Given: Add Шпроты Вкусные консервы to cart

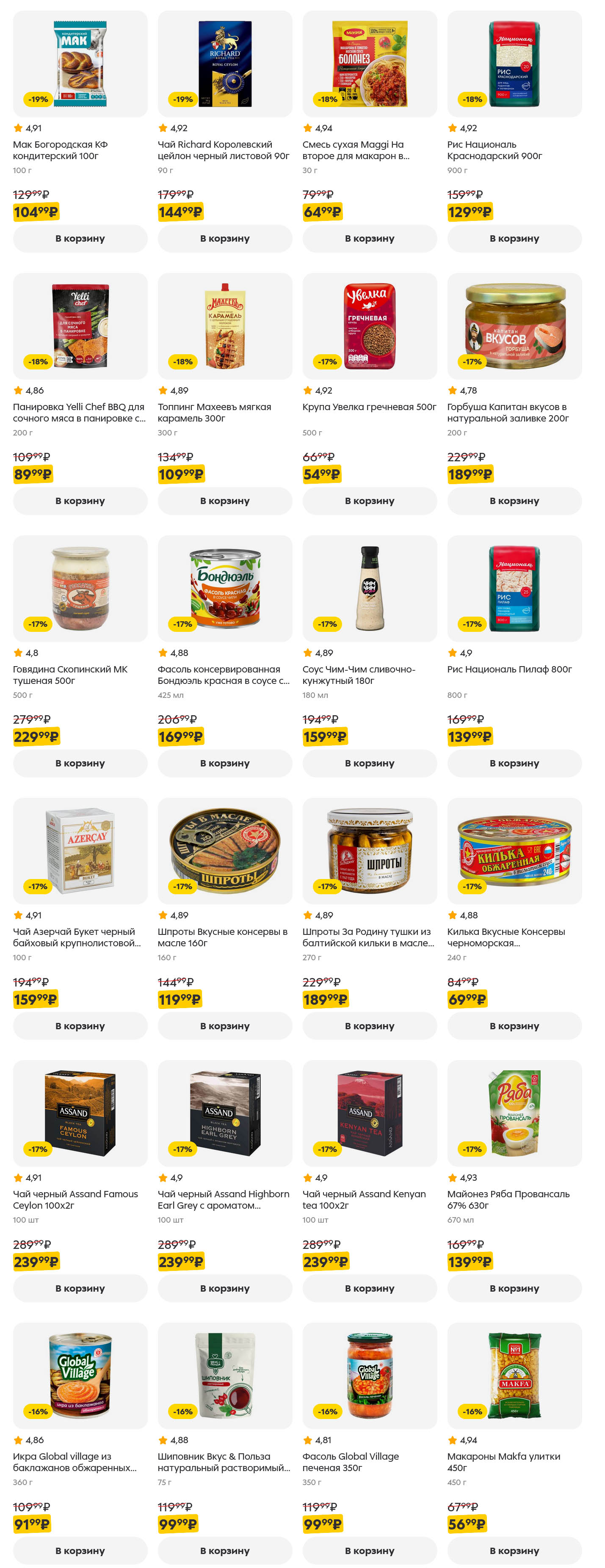Looking at the screenshot, I should click(224, 1025).
